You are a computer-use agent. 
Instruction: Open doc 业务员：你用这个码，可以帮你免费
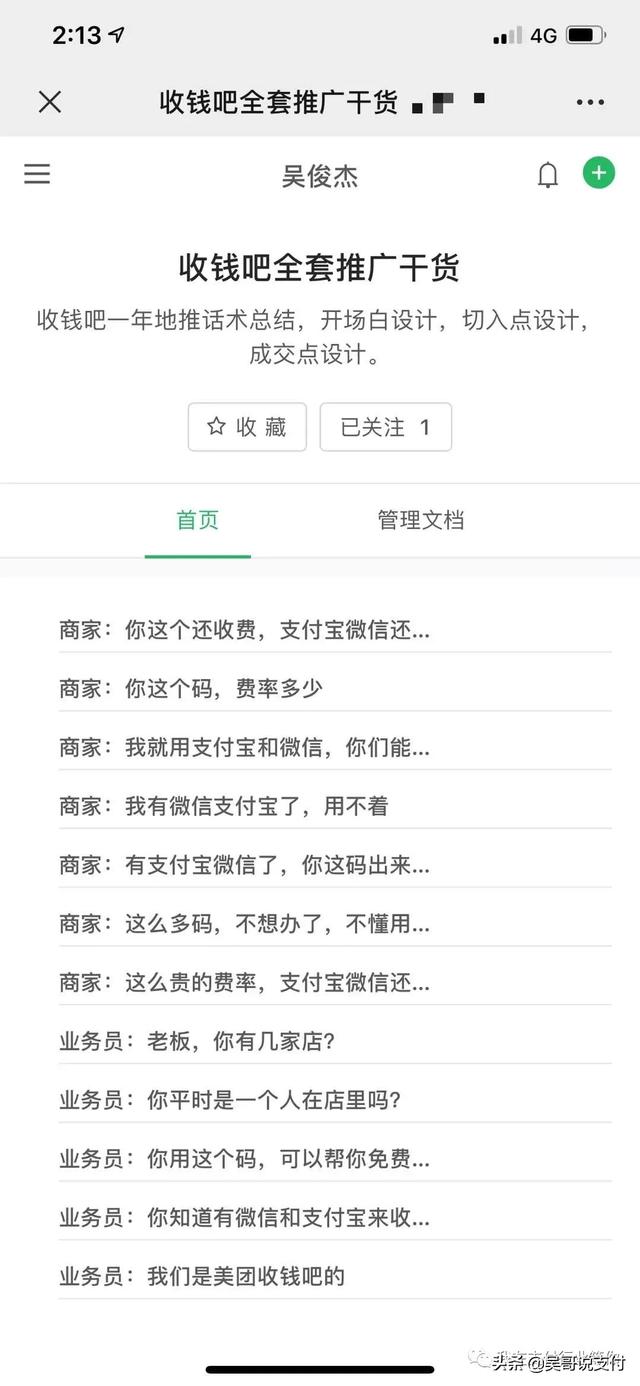pyautogui.click(x=244, y=1159)
